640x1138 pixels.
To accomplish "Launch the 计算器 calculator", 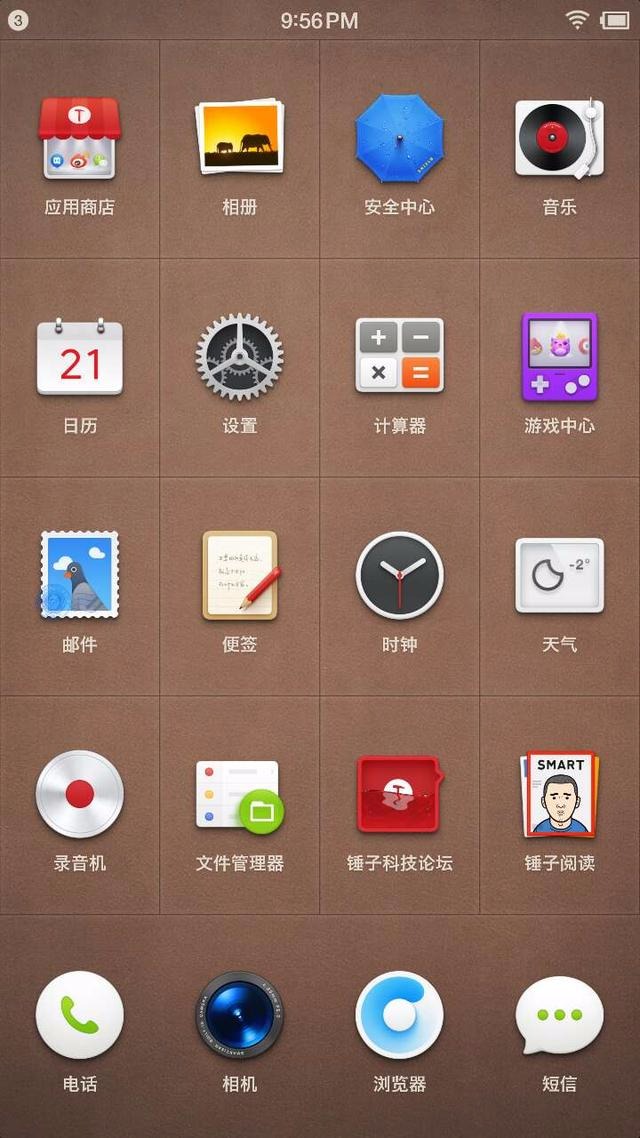I will [400, 357].
